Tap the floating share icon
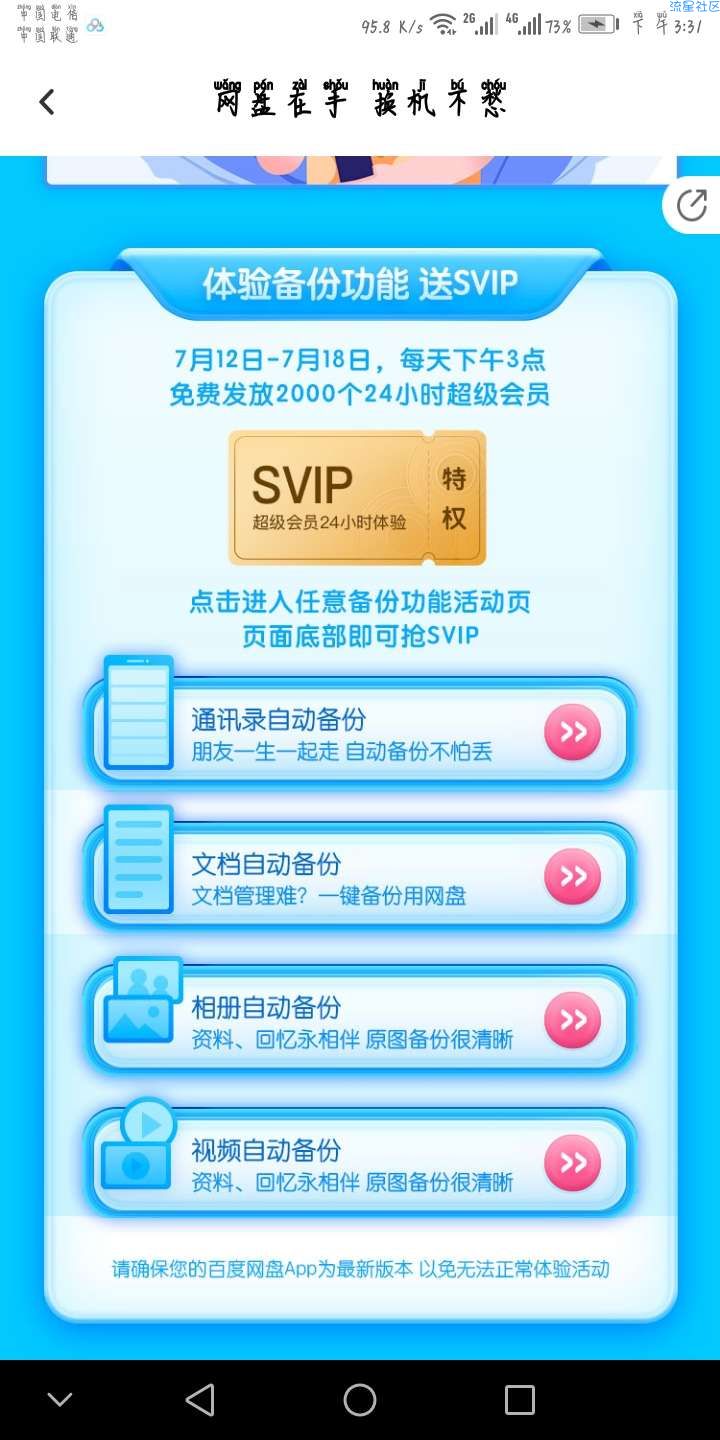 coord(692,205)
